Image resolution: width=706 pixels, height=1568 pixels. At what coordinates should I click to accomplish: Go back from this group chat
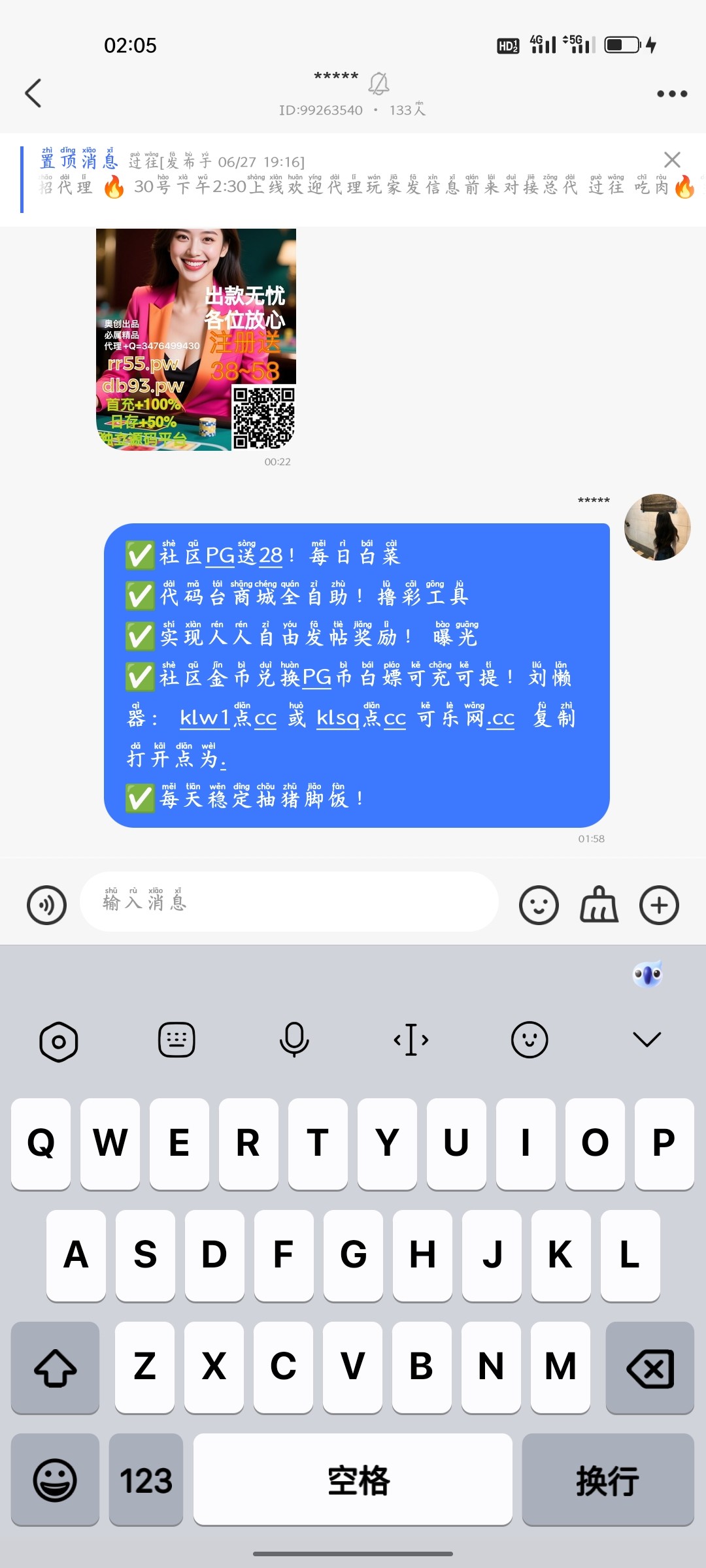pyautogui.click(x=33, y=93)
